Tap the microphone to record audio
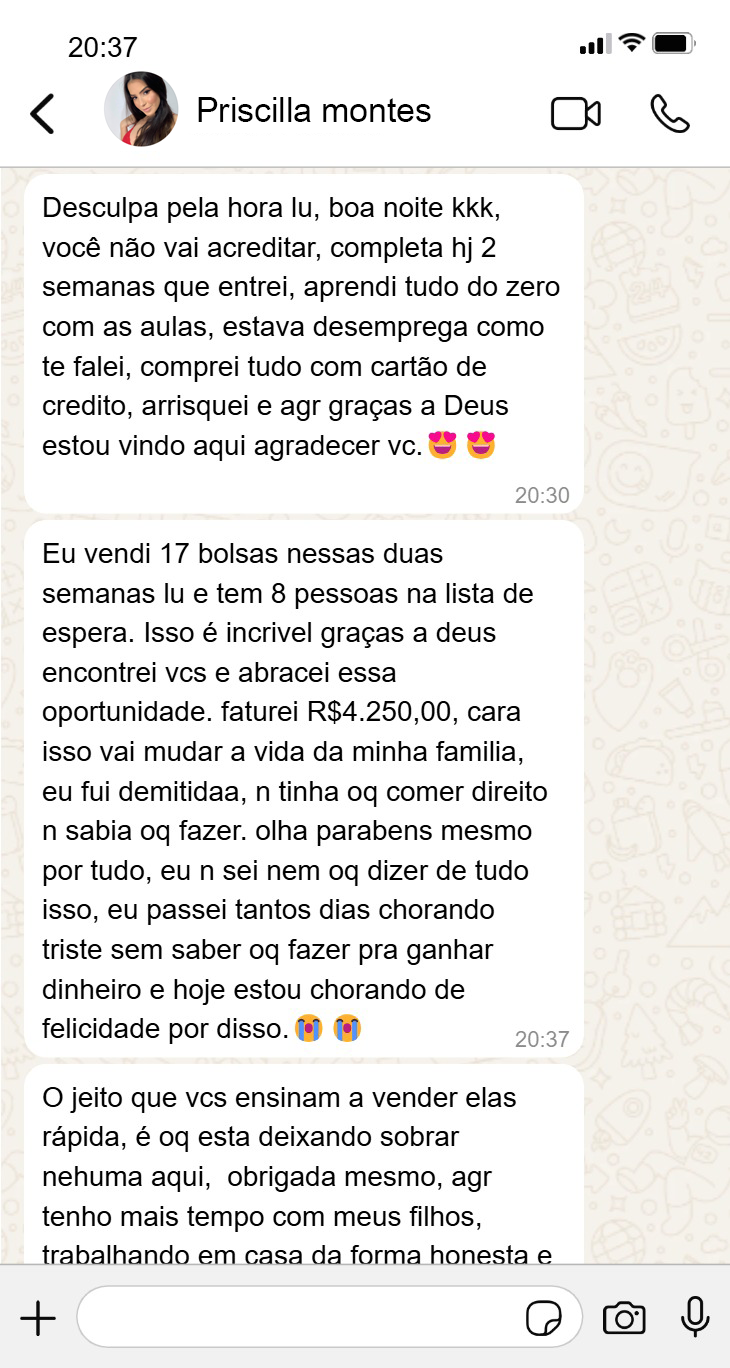730x1368 pixels. 695,1318
